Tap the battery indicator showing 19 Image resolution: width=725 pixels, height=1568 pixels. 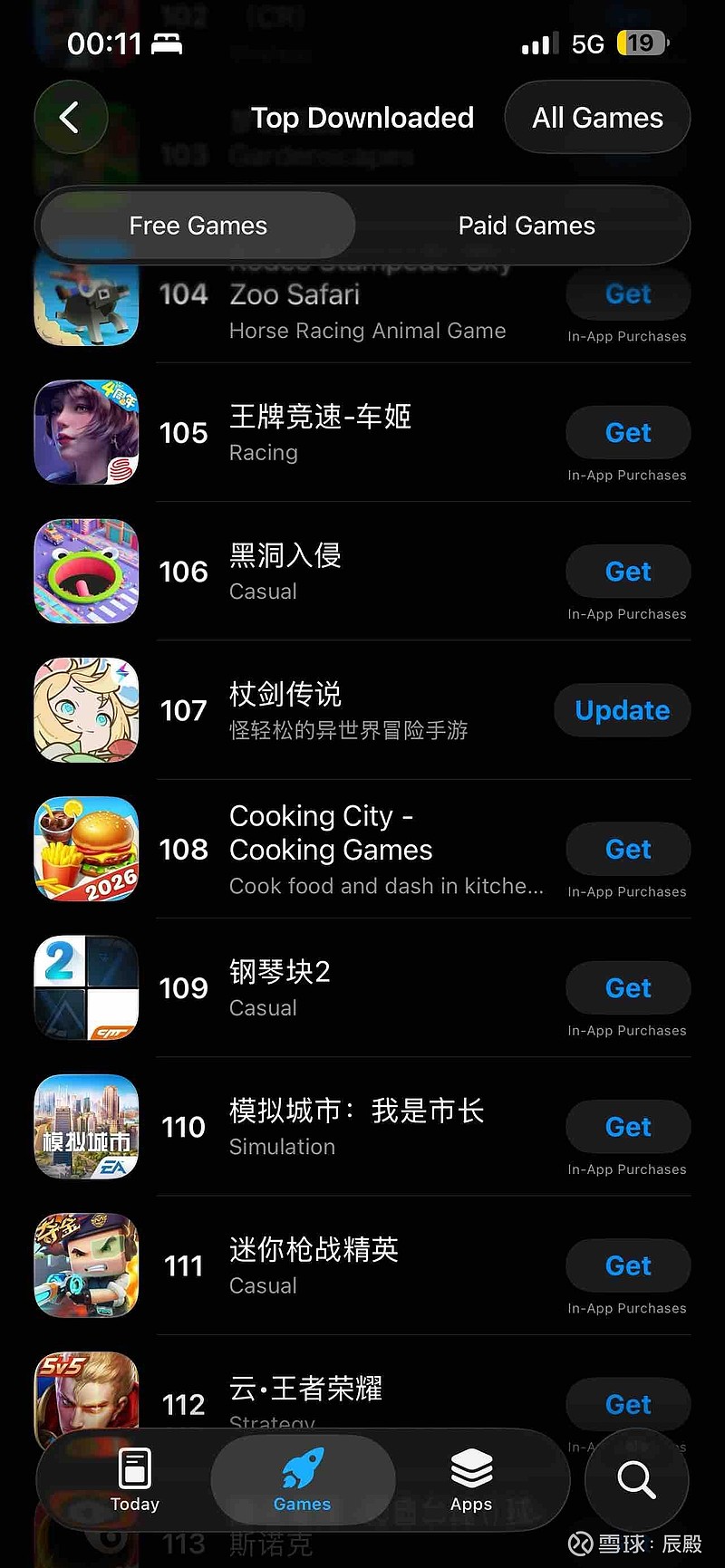click(642, 42)
